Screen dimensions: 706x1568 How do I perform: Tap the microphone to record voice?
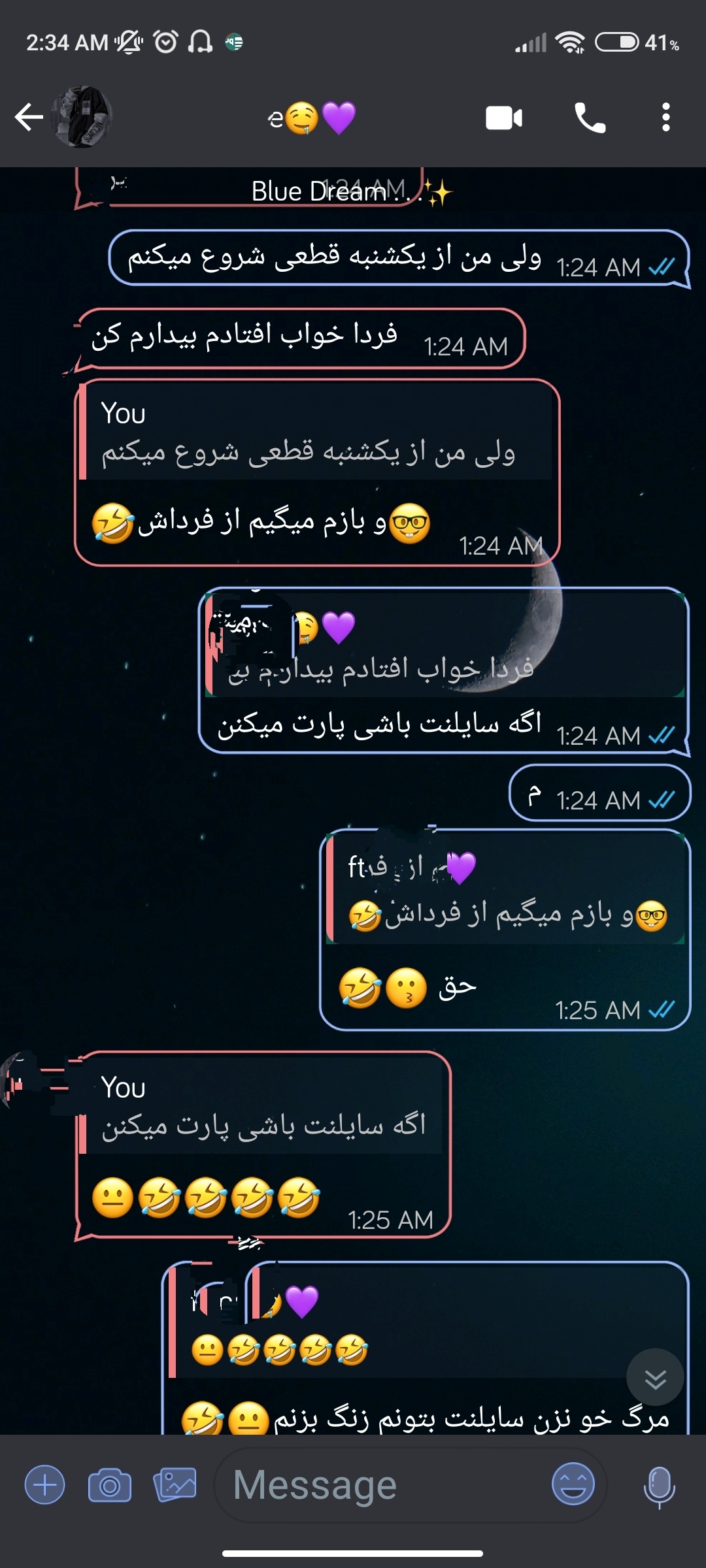click(659, 1484)
